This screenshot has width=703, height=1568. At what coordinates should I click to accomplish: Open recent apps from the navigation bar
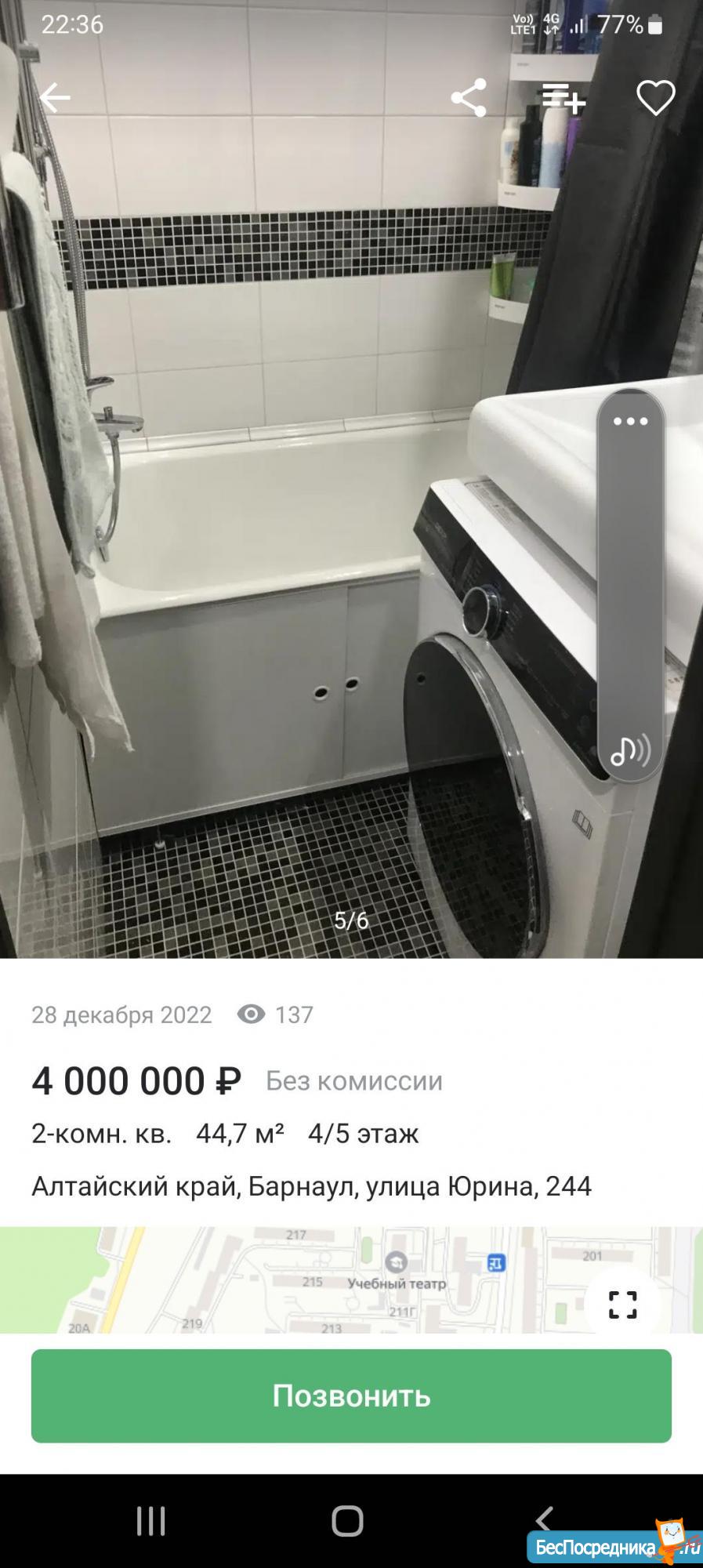(150, 1521)
